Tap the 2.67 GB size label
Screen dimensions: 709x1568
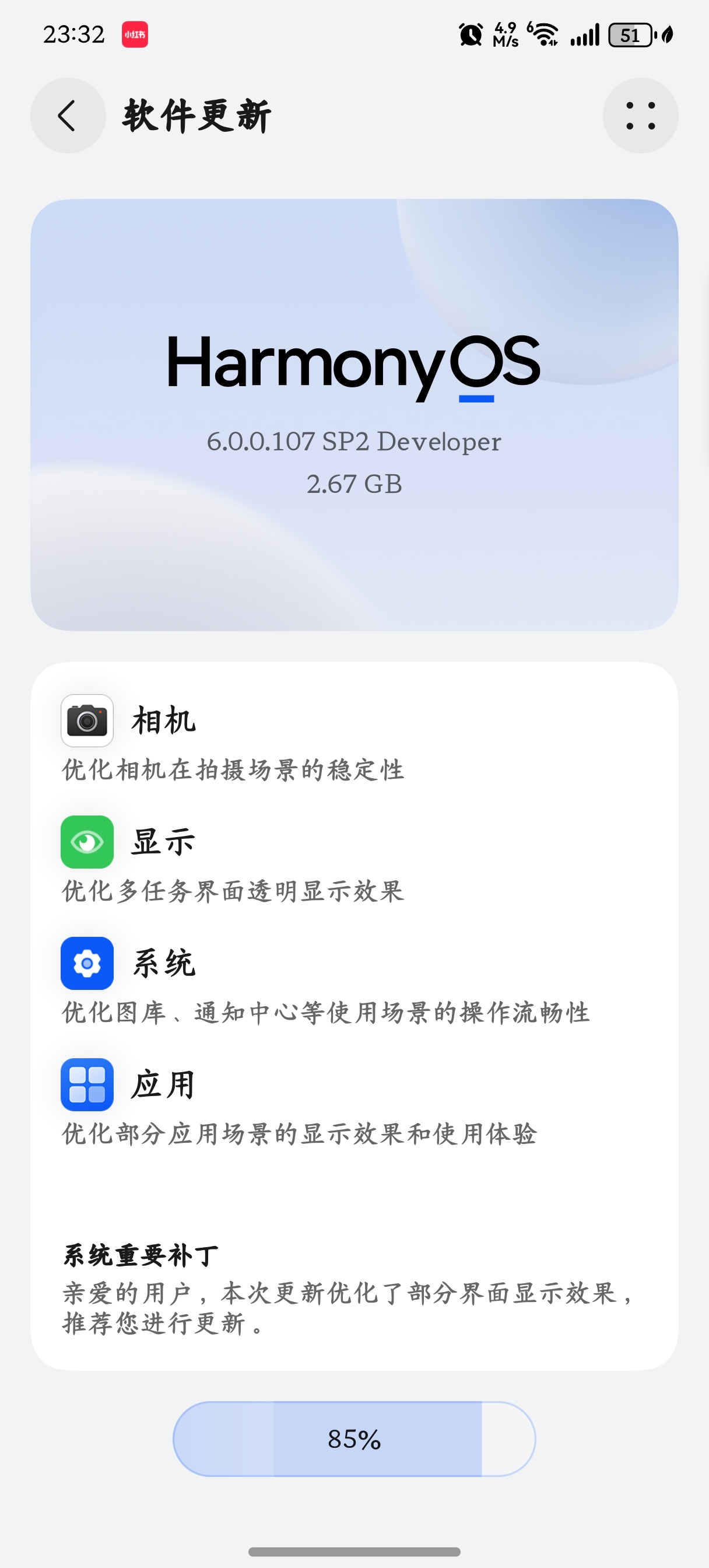coord(354,484)
